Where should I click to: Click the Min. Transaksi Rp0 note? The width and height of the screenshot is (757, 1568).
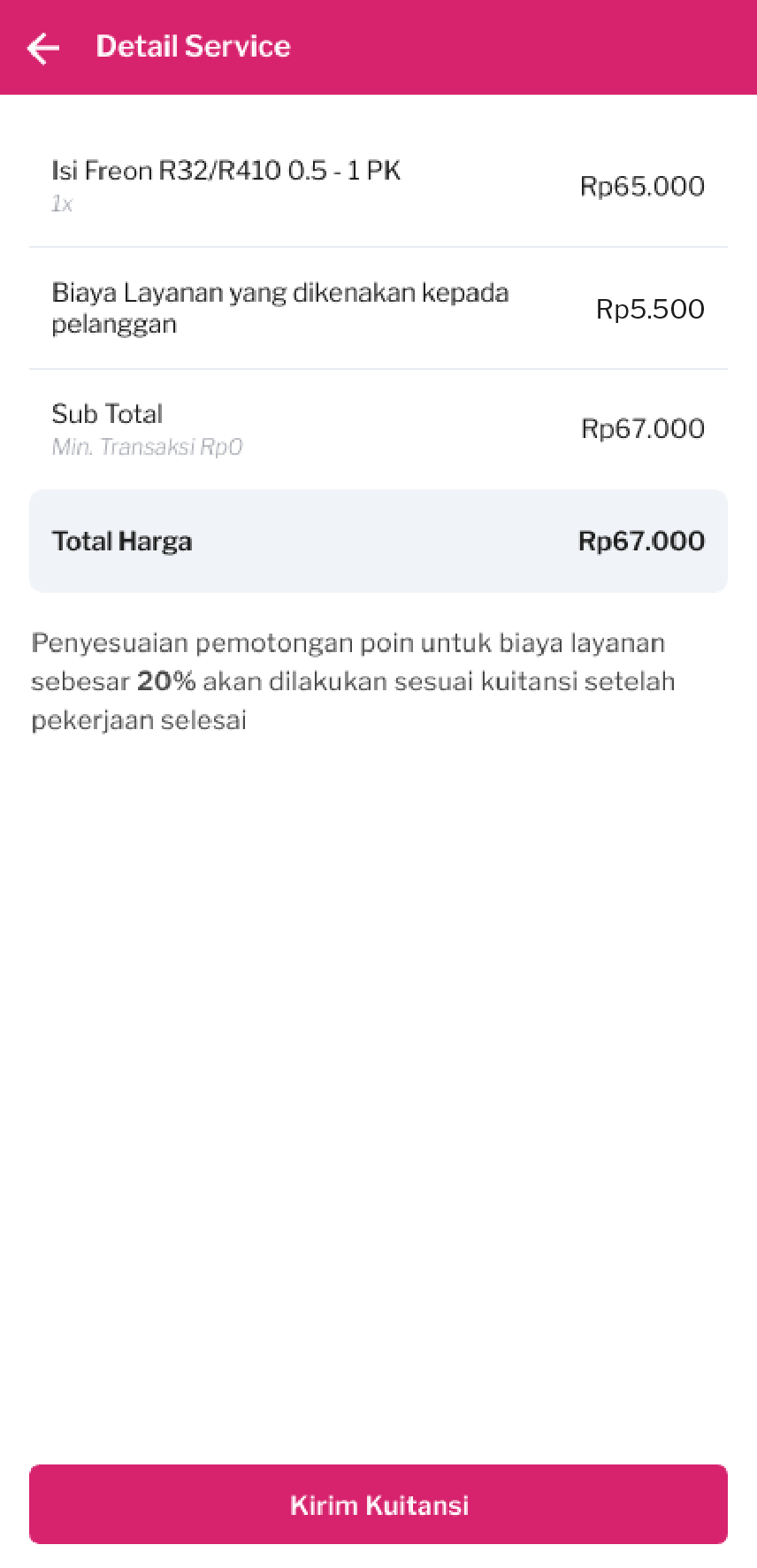coord(147,447)
